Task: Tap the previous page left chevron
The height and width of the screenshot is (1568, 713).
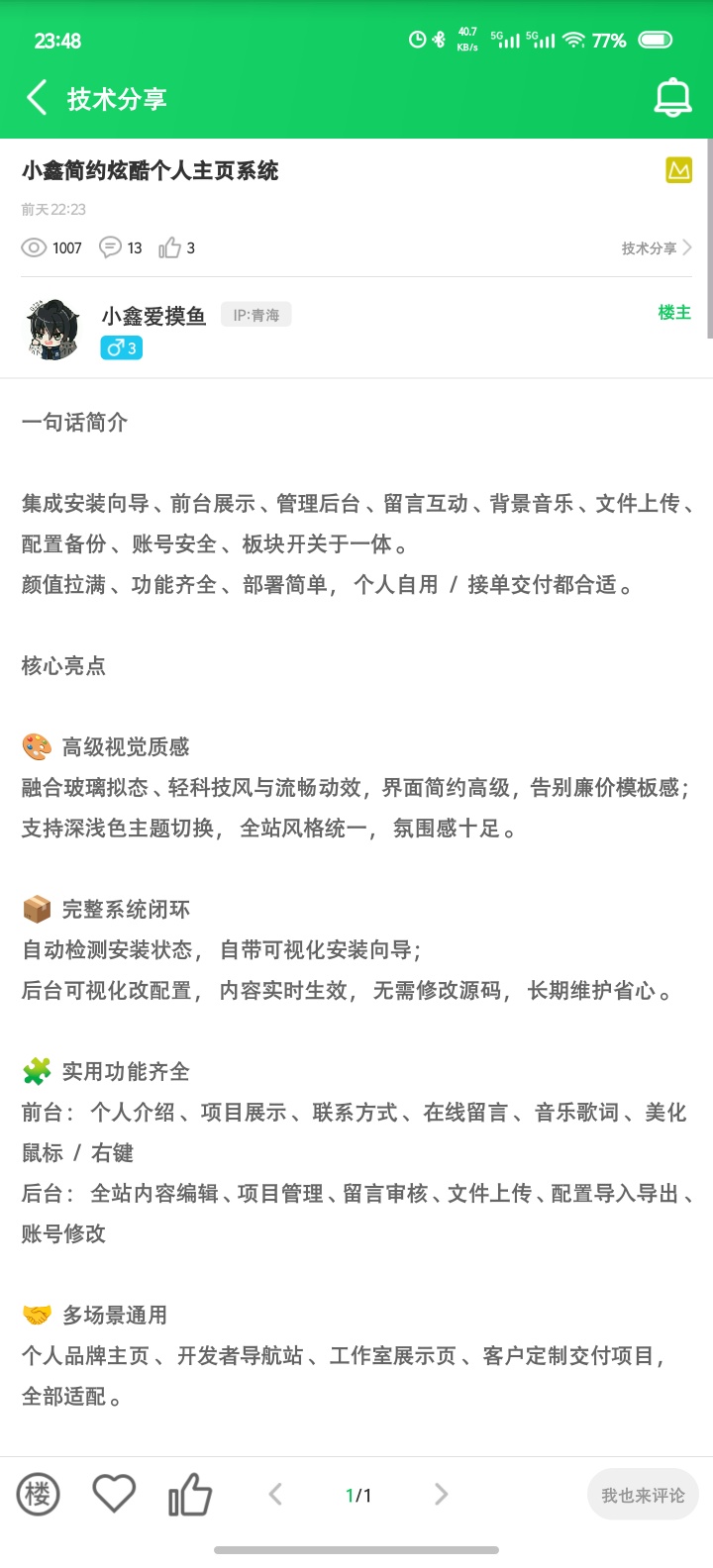Action: (x=277, y=1495)
